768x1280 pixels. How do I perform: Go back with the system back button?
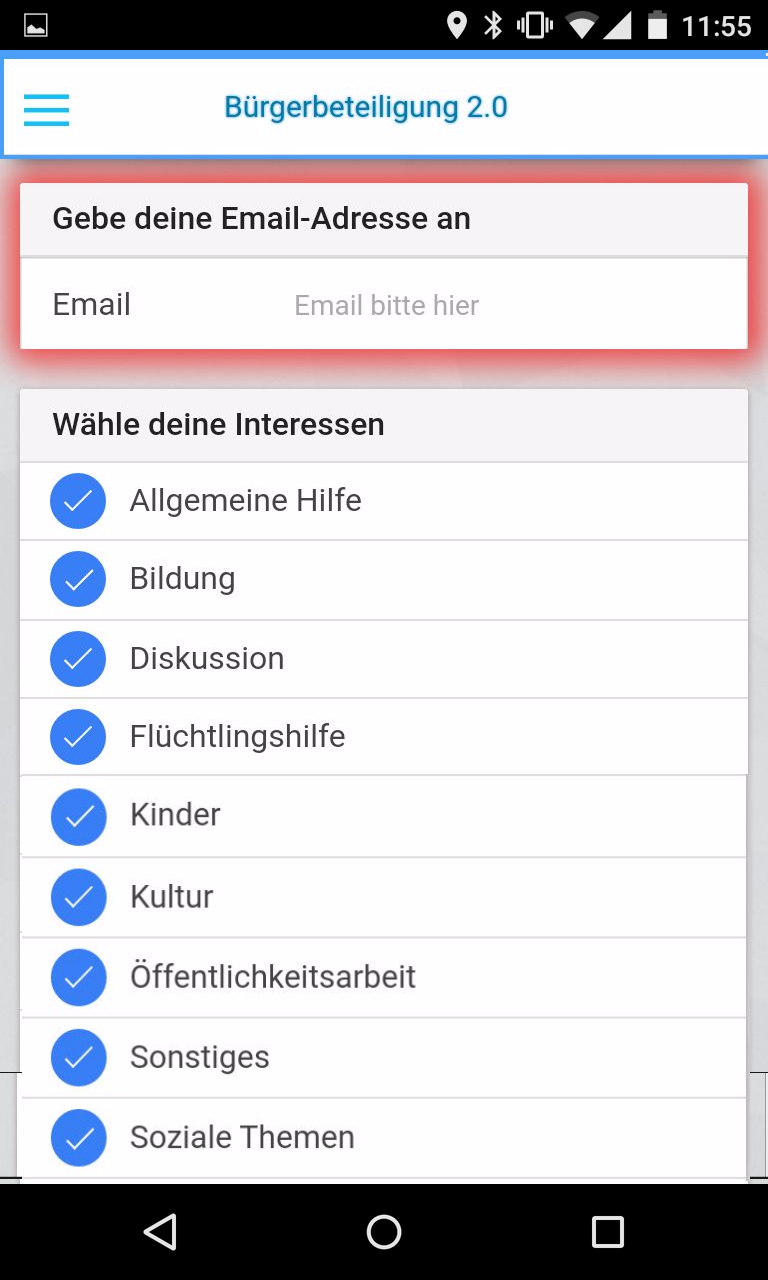(160, 1232)
